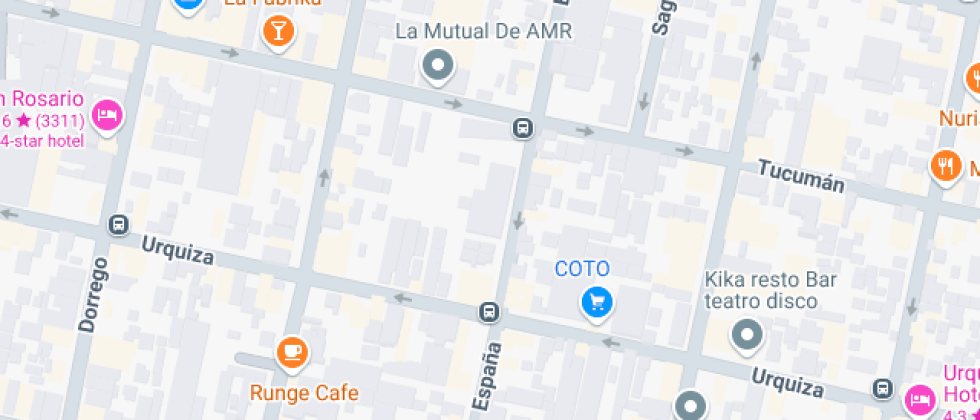Screen dimensions: 980x420
Task: Tap the Runge Cafe coffee pin
Action: coord(292,353)
